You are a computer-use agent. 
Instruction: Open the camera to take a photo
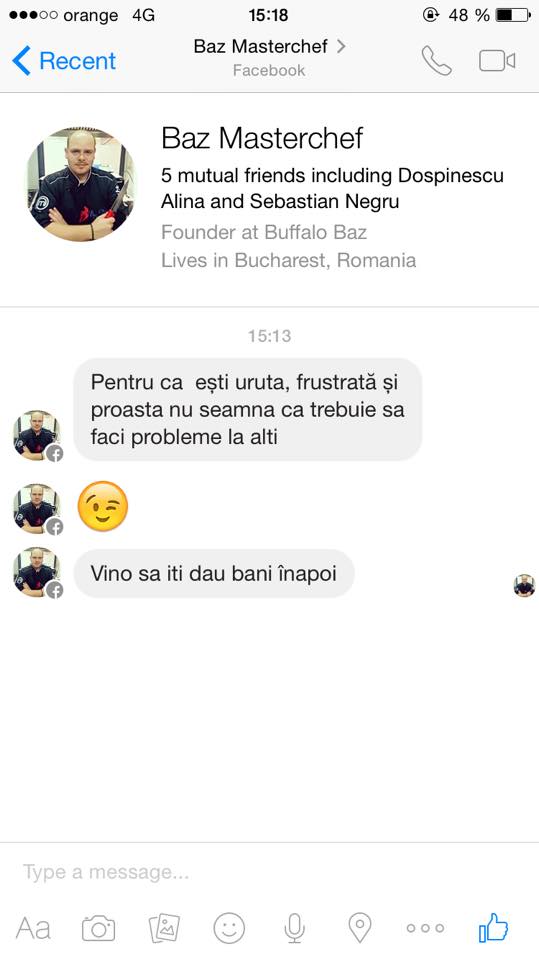[x=99, y=928]
